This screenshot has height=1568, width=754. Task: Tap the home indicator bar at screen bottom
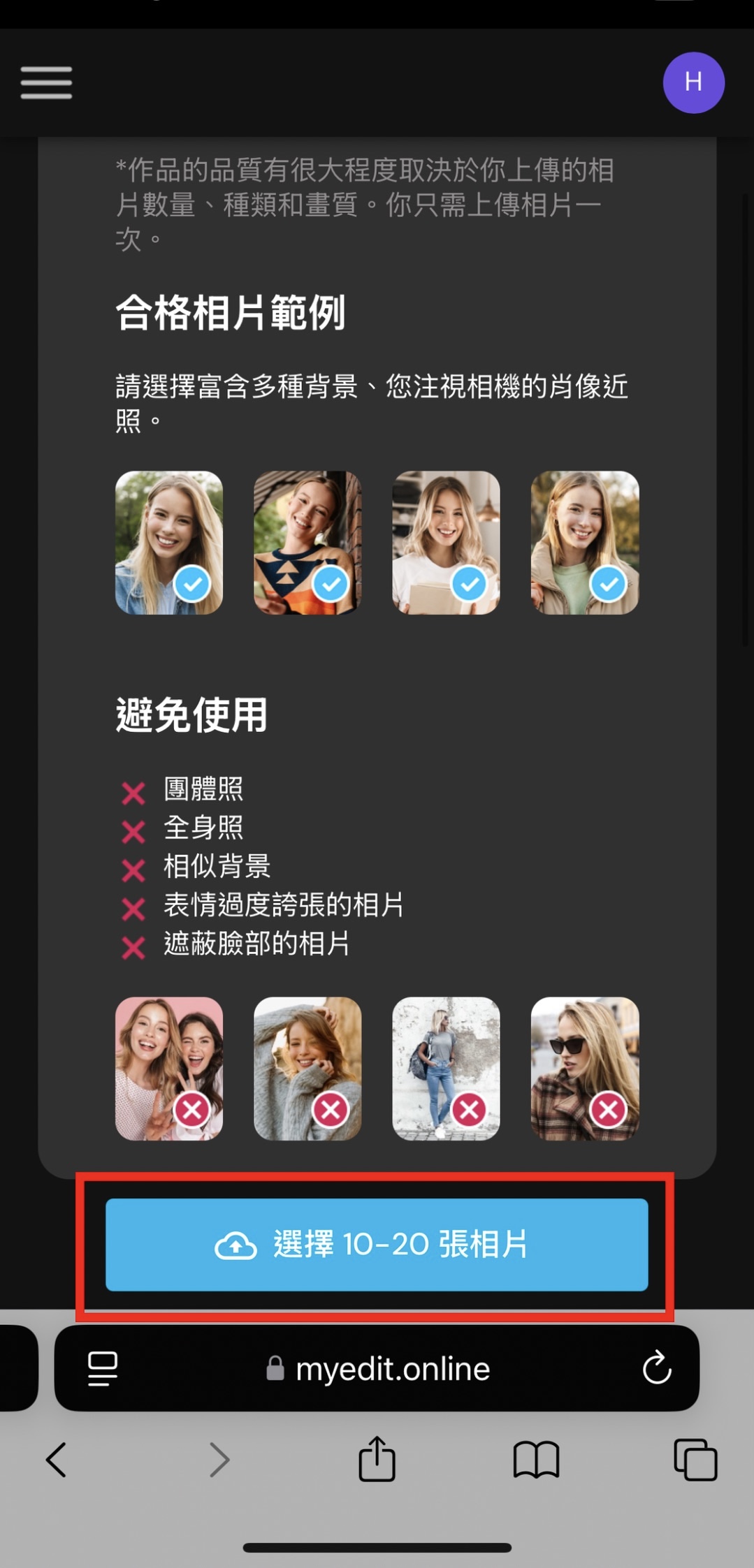[377, 1546]
